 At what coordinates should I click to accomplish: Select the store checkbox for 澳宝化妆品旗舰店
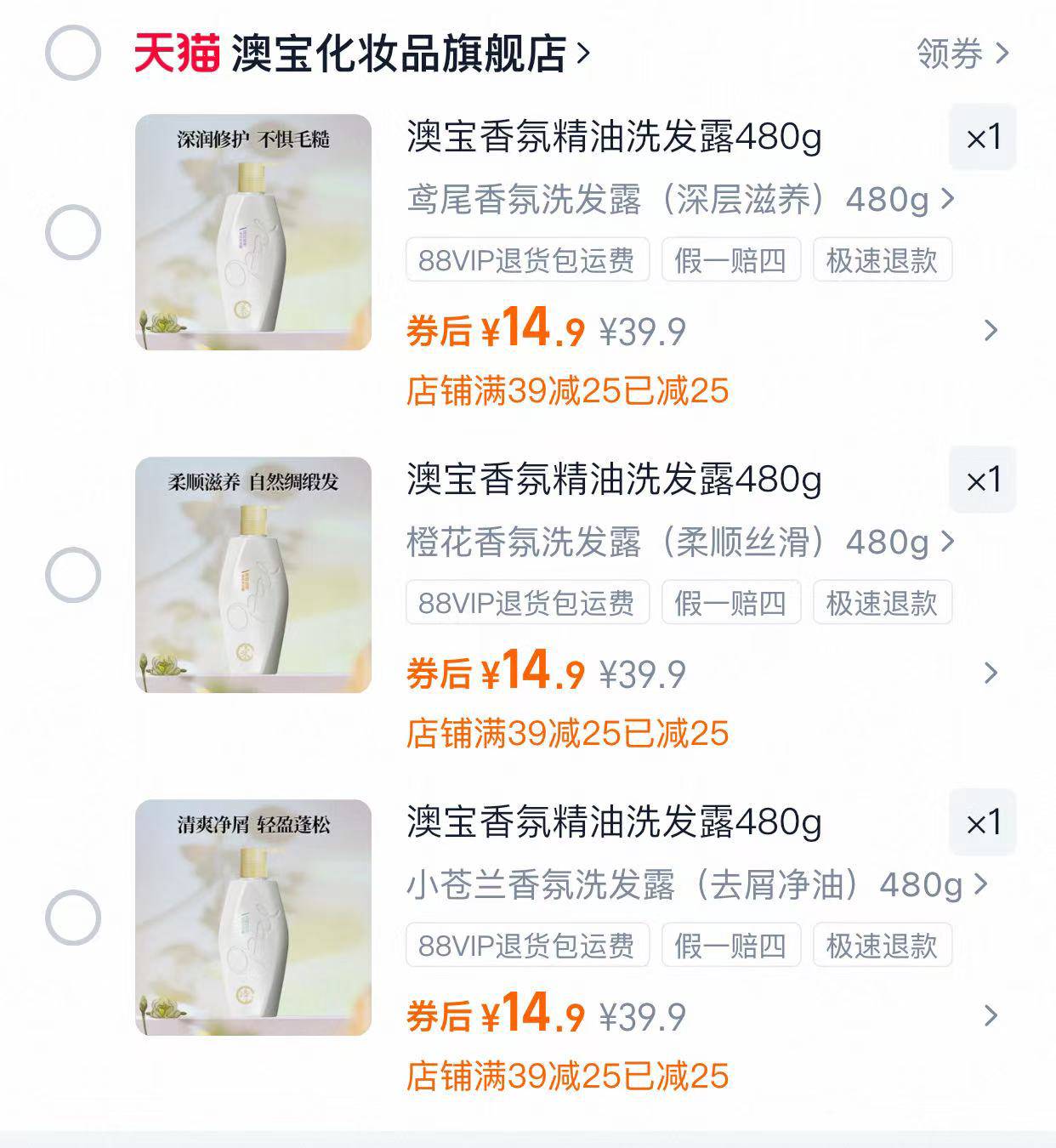75,51
